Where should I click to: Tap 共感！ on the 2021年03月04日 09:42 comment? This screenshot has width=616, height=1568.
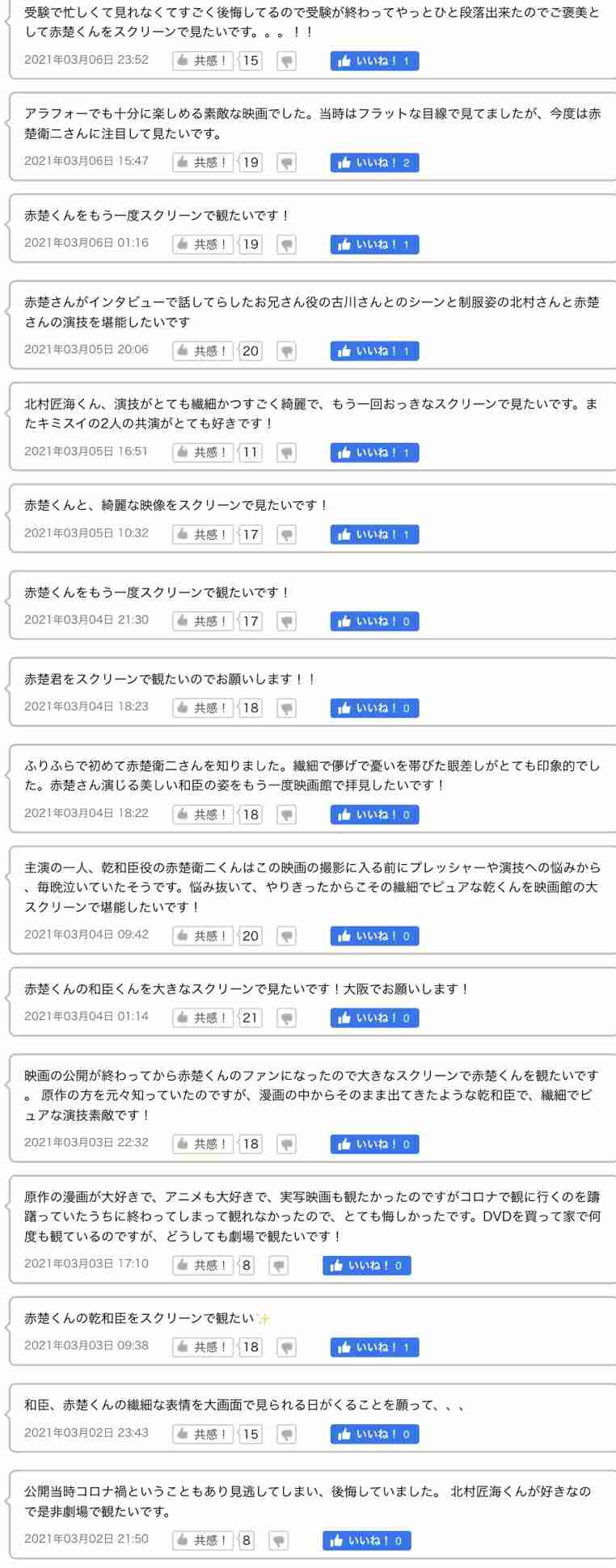tap(203, 936)
